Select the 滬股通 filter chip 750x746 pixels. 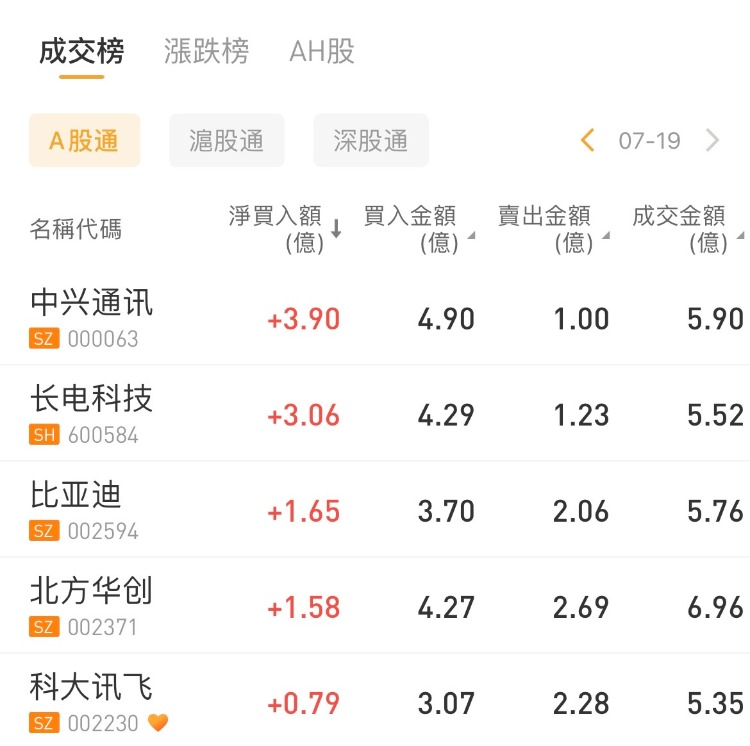click(227, 141)
